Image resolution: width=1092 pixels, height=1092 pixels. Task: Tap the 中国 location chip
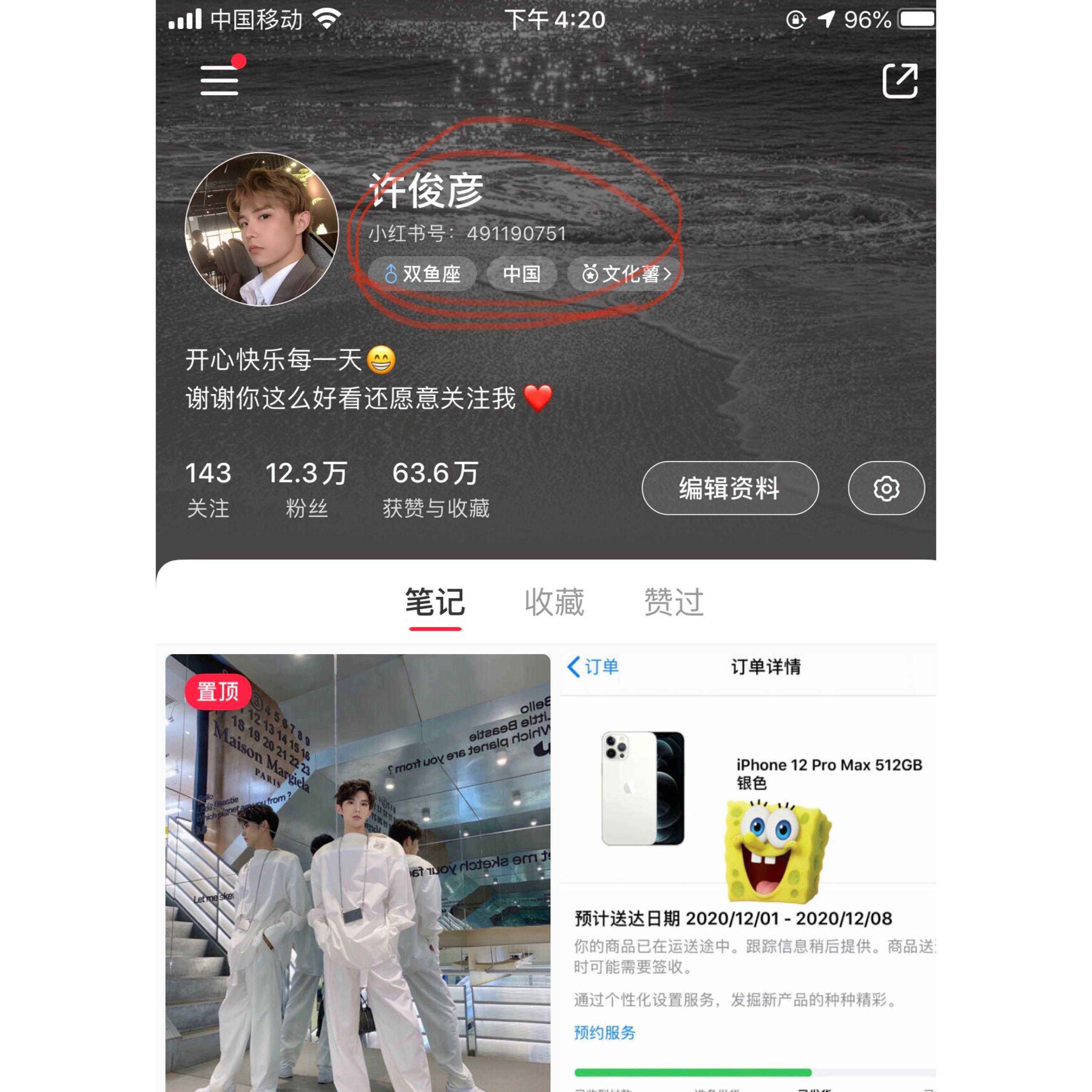tap(521, 274)
